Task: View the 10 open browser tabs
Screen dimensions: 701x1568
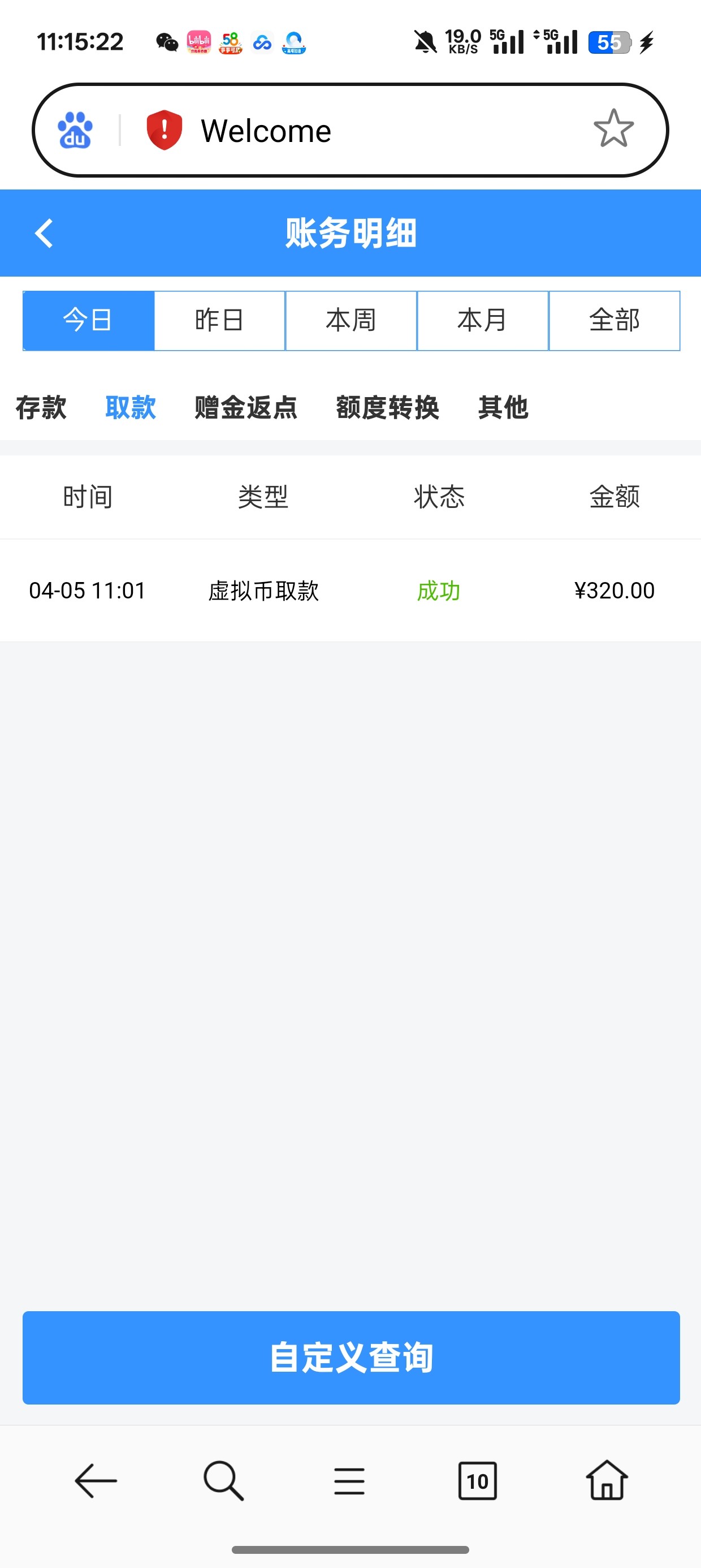Action: 477,1480
